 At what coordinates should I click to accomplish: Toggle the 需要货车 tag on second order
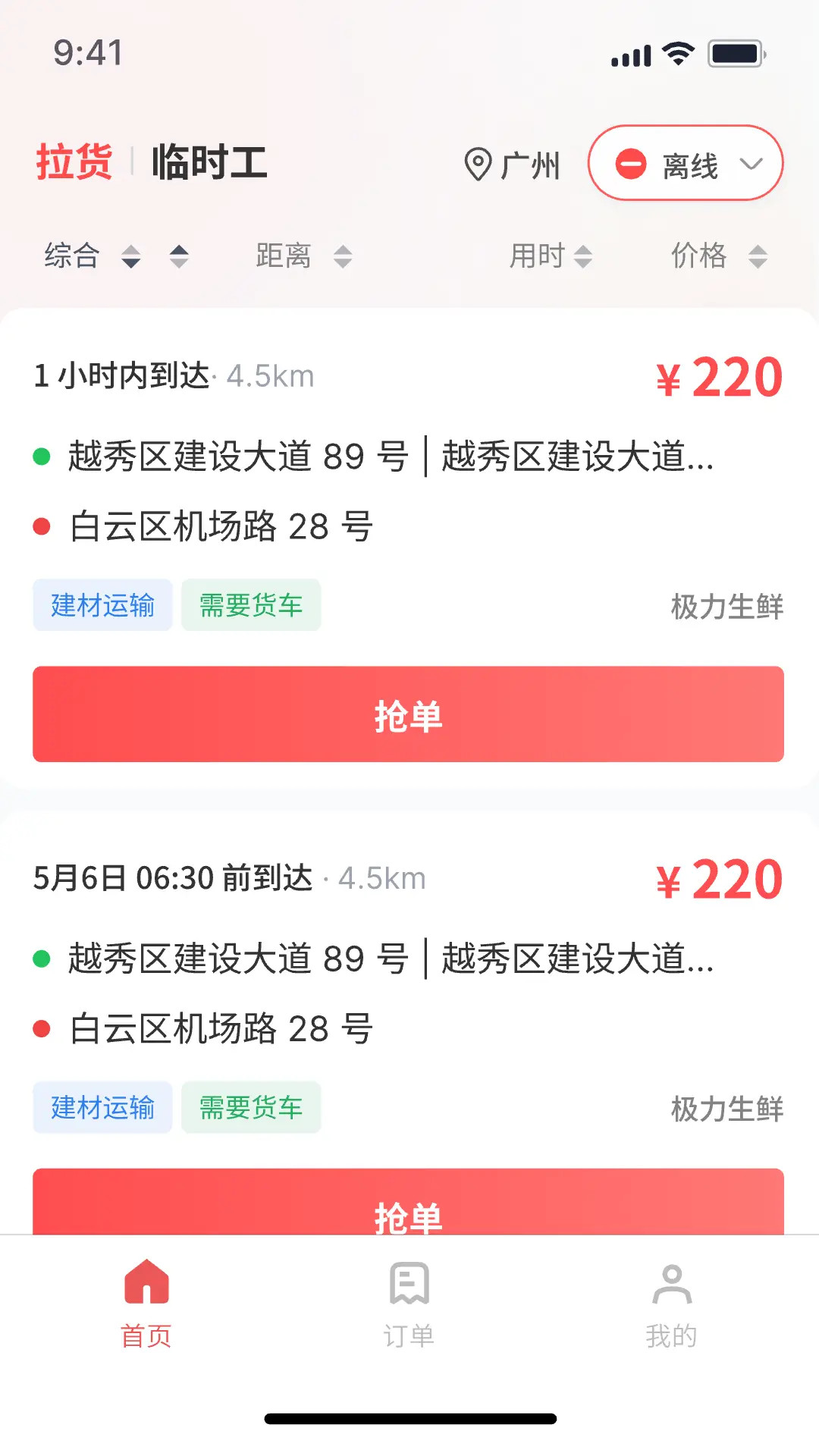(251, 1107)
